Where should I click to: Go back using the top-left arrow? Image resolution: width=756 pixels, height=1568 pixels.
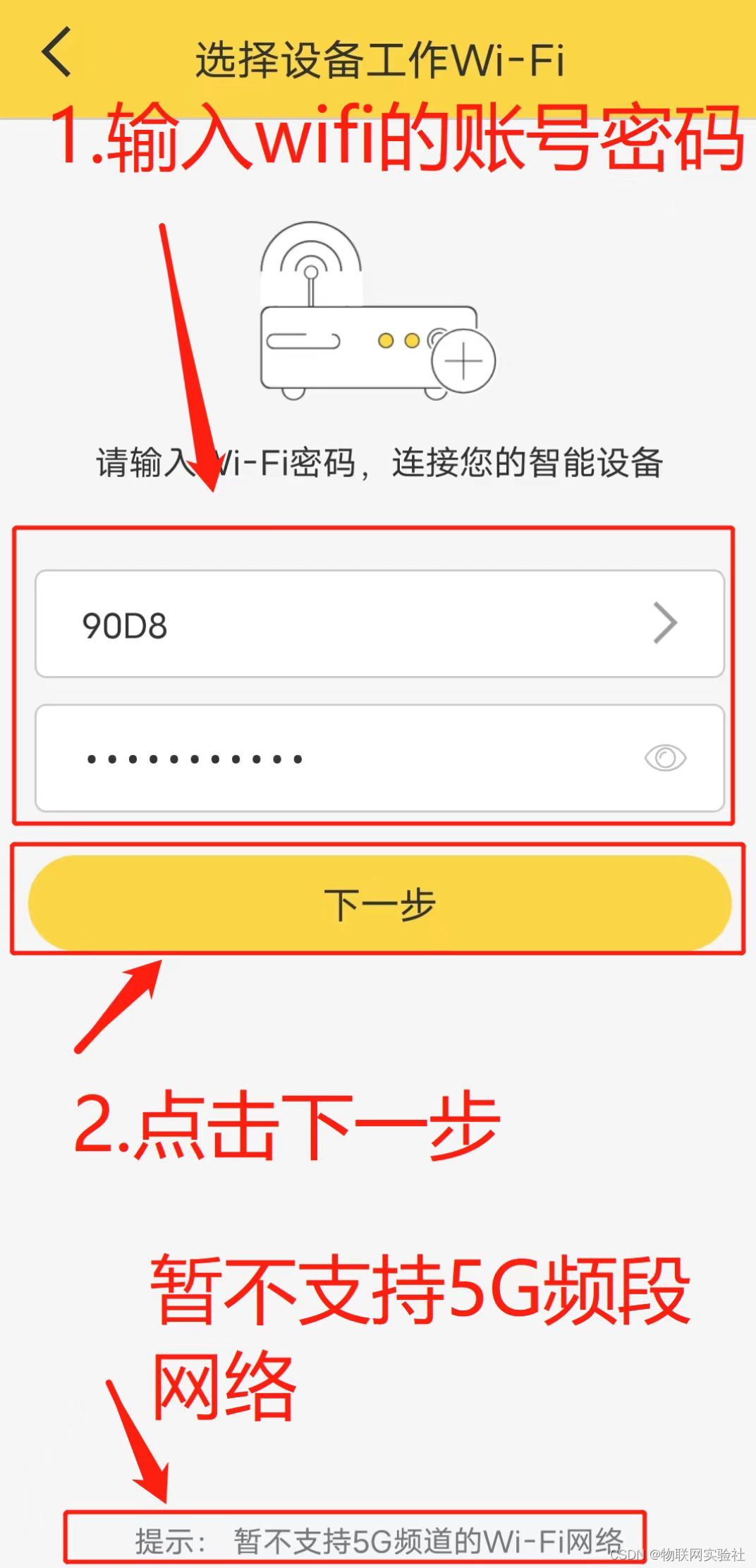tap(56, 52)
